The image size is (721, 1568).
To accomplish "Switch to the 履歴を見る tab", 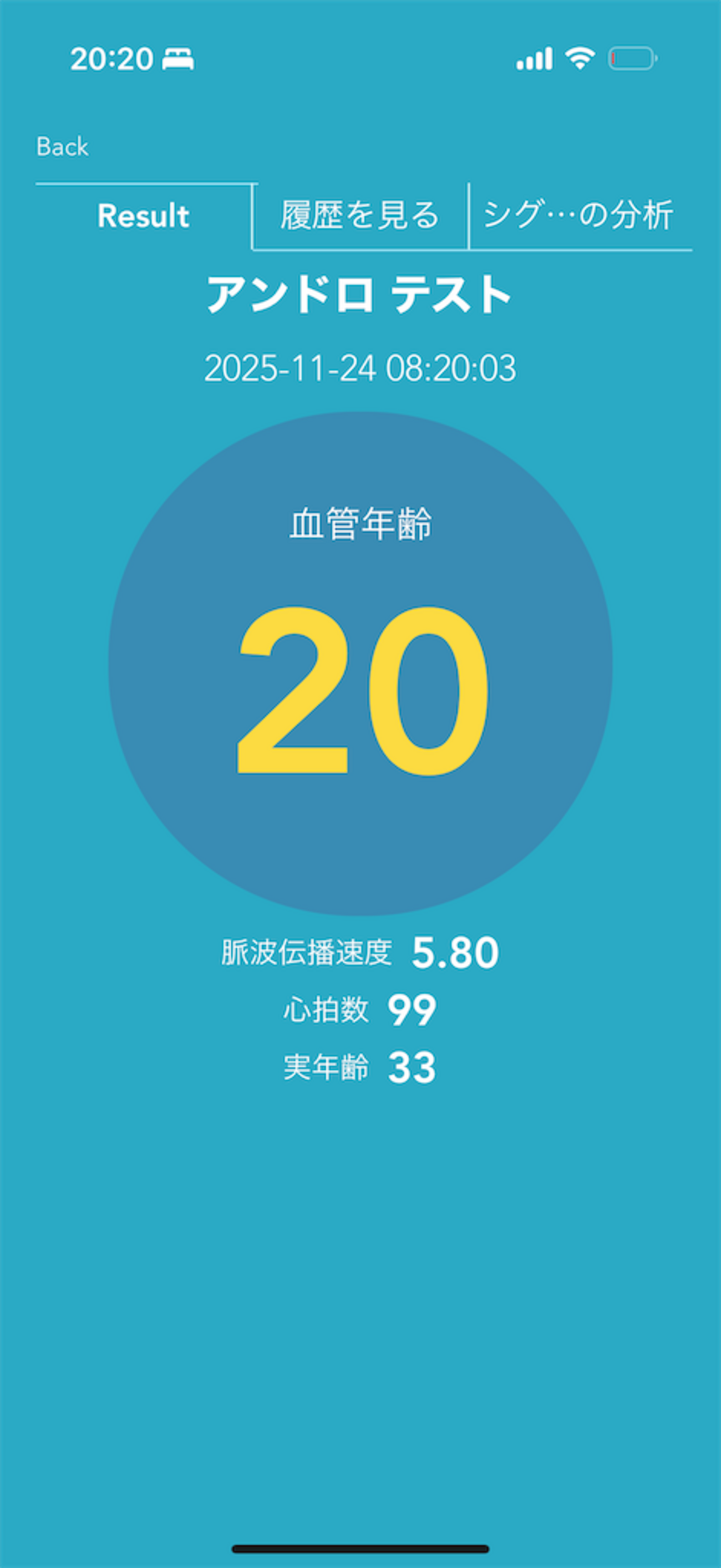I will [359, 216].
